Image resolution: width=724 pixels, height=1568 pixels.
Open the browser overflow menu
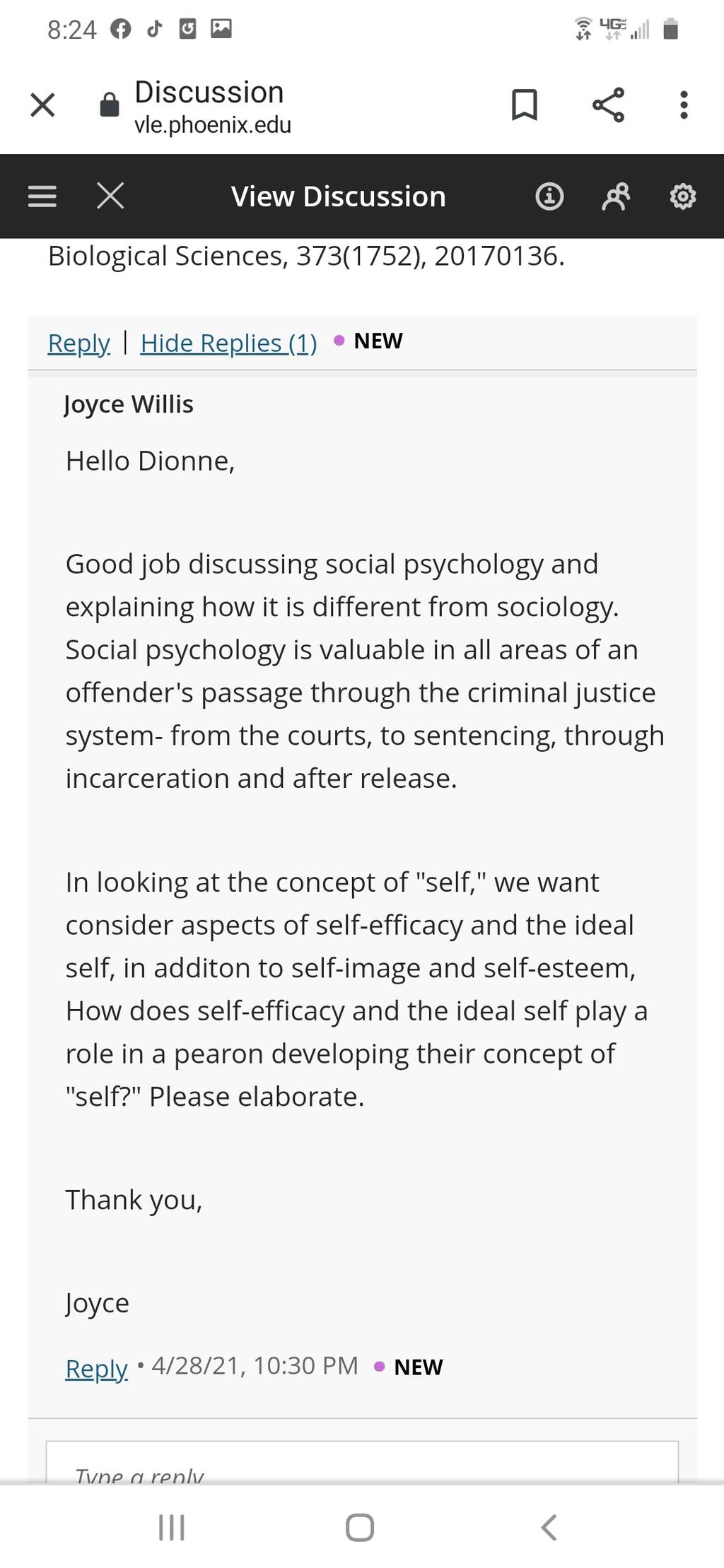[x=683, y=105]
